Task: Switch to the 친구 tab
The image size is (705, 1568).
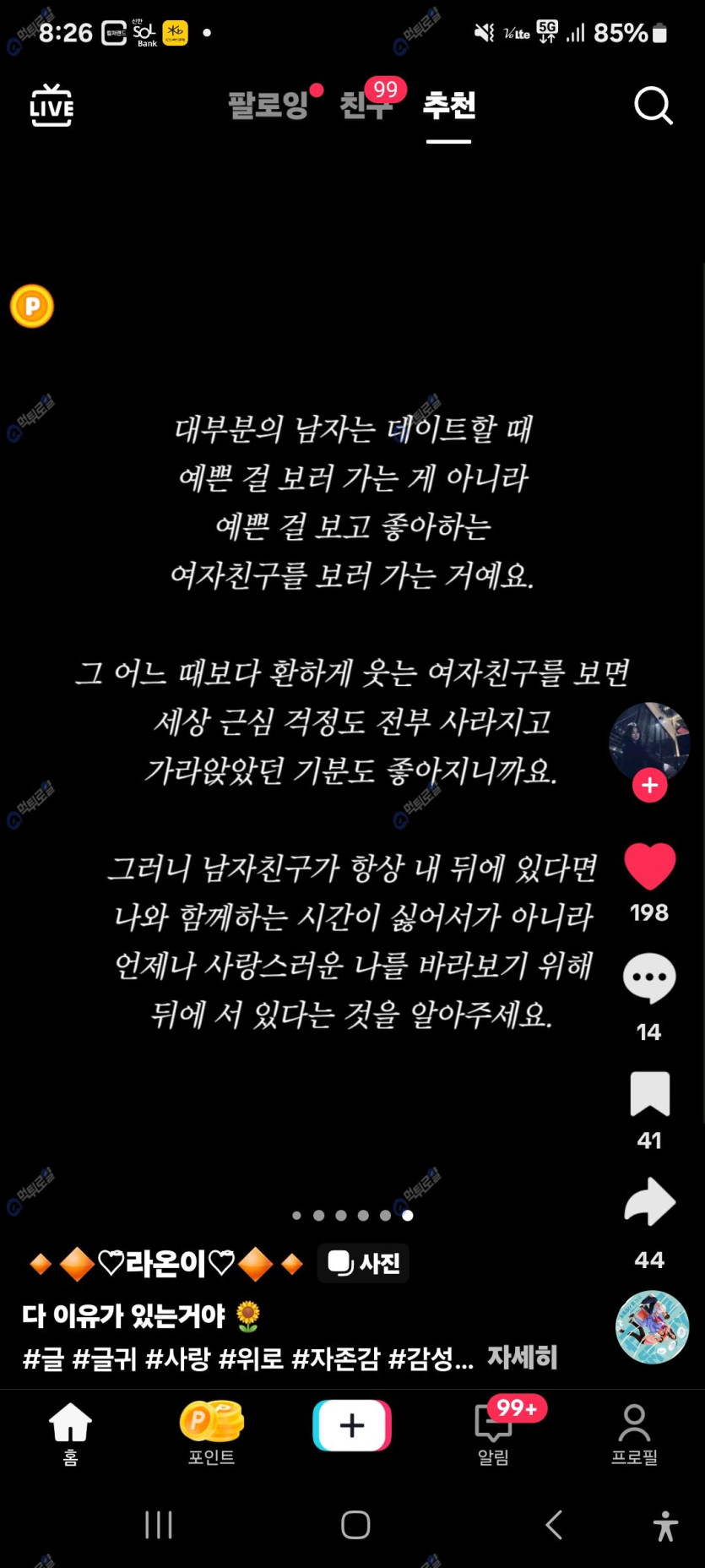Action: (x=366, y=106)
